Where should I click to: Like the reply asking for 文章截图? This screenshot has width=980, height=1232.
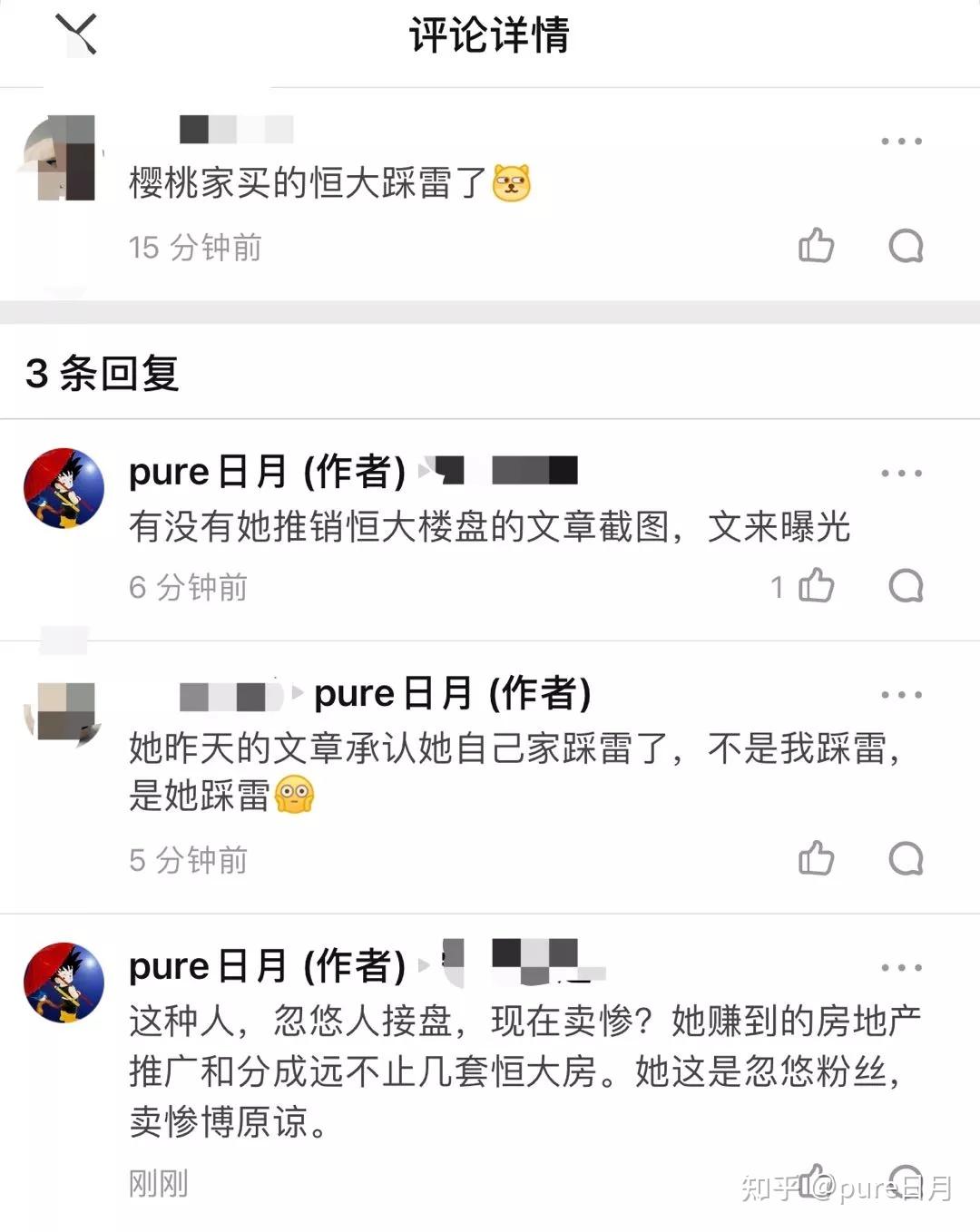coord(816,586)
